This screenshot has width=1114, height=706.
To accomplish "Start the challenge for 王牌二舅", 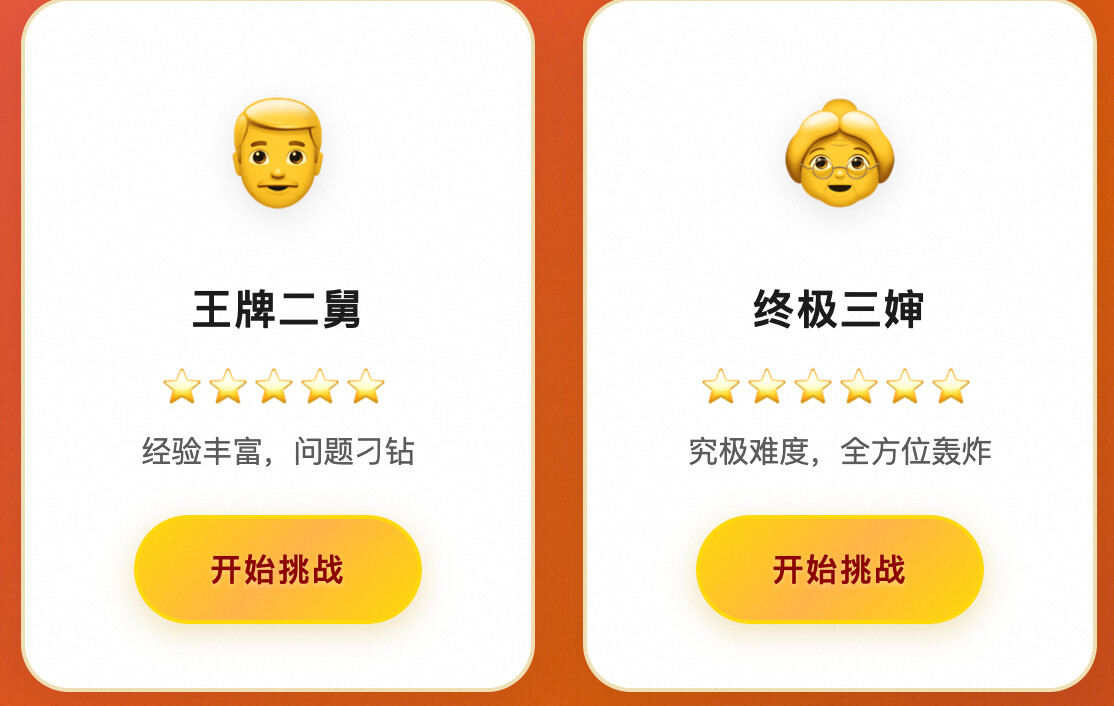I will coord(277,570).
